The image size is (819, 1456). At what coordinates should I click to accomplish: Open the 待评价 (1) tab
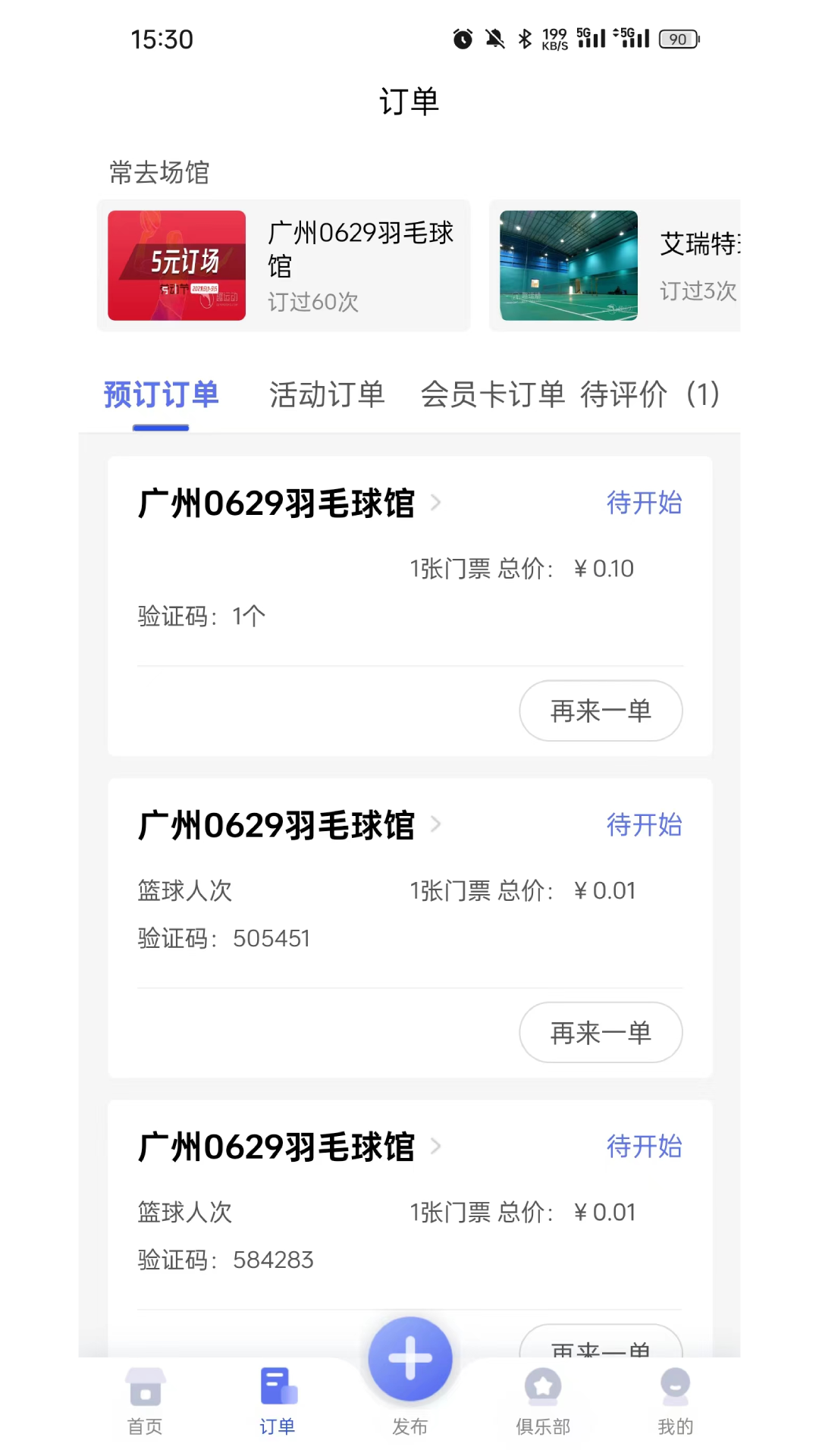654,395
